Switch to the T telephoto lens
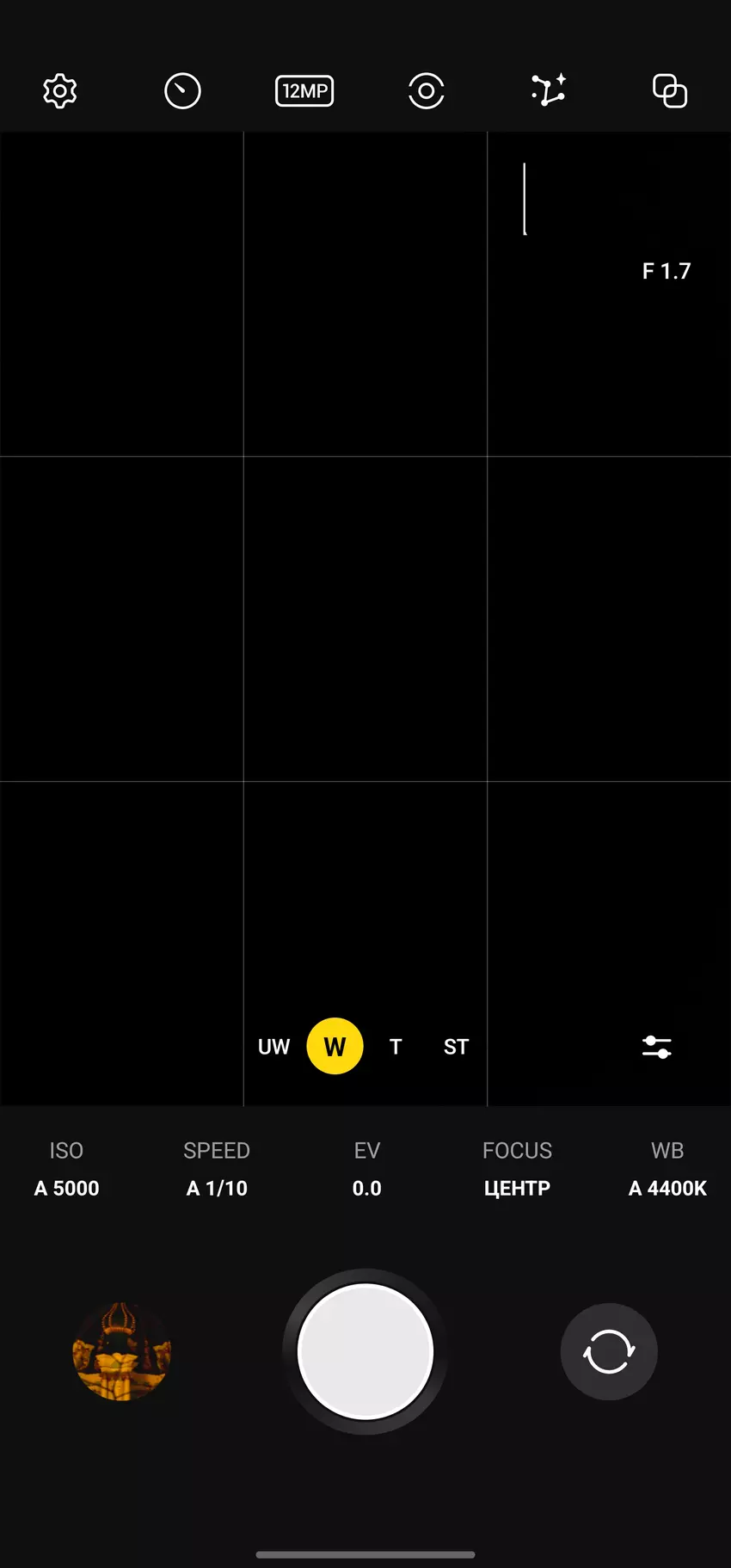731x1568 pixels. (396, 1047)
